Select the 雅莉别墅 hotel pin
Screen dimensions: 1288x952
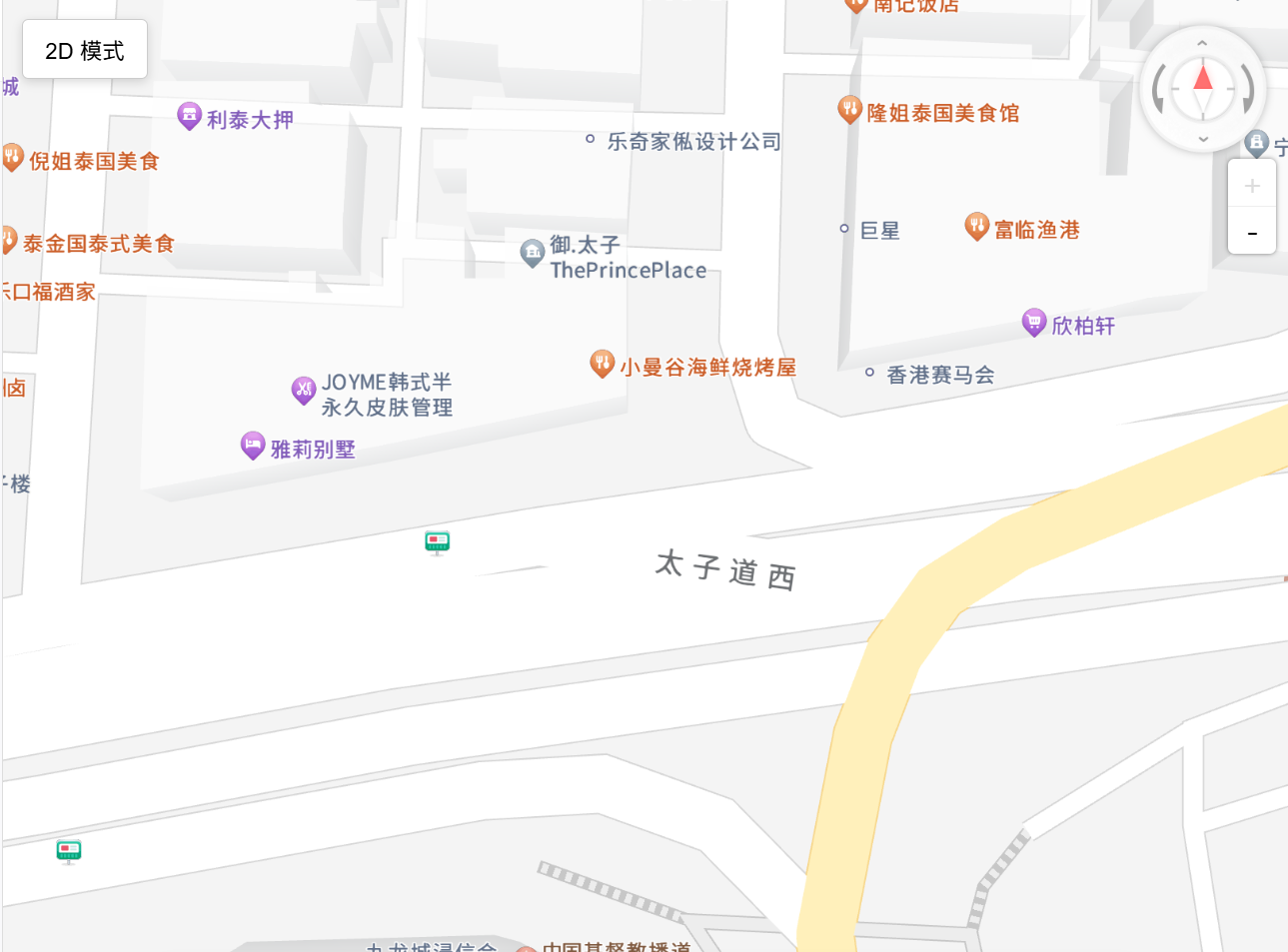253,446
